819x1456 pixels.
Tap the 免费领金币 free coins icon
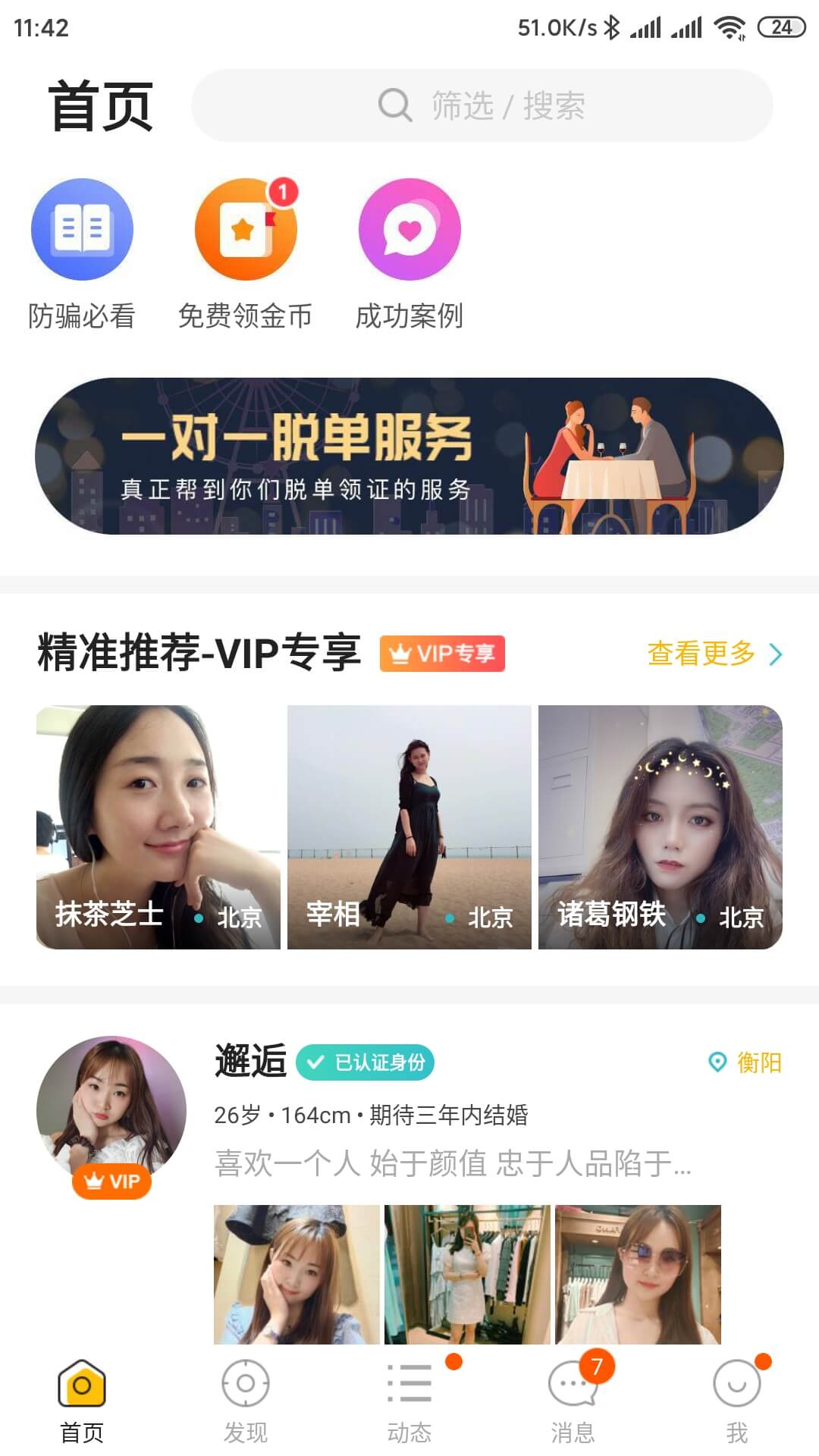click(x=245, y=230)
